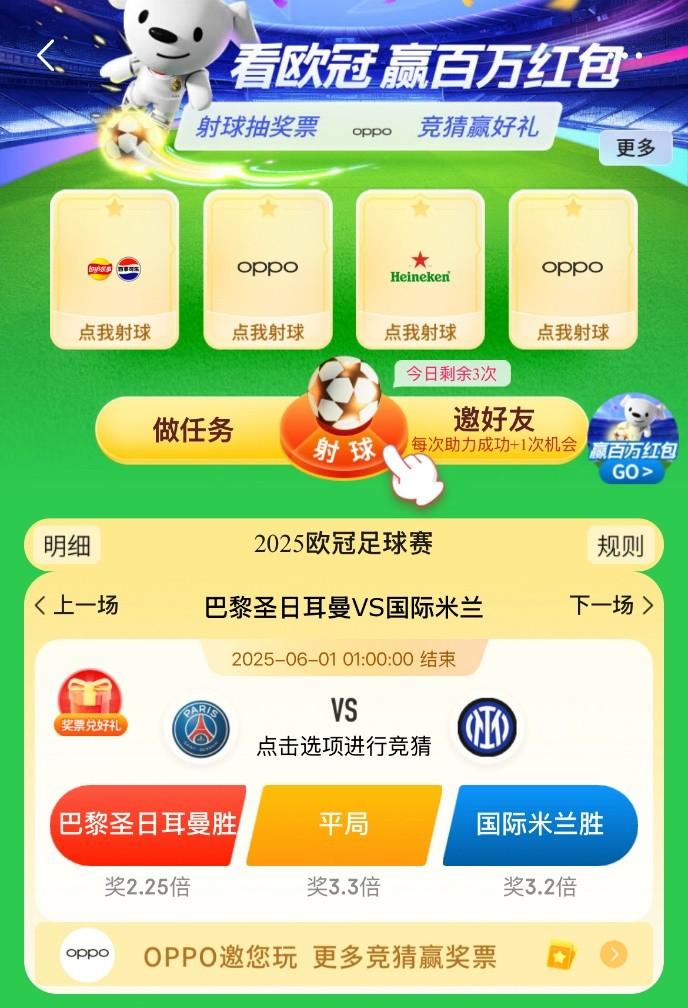
Task: Open the 规则 rules
Action: coord(620,545)
